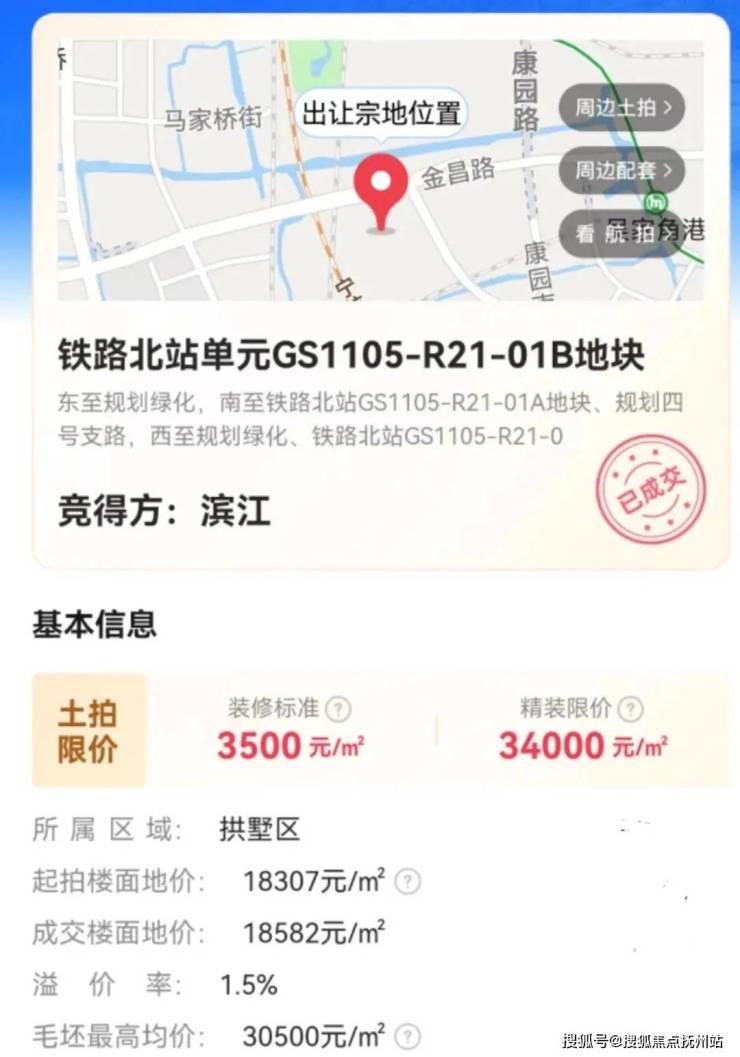
Task: Open the help icon beside 毛坯最高均价
Action: (x=407, y=1037)
